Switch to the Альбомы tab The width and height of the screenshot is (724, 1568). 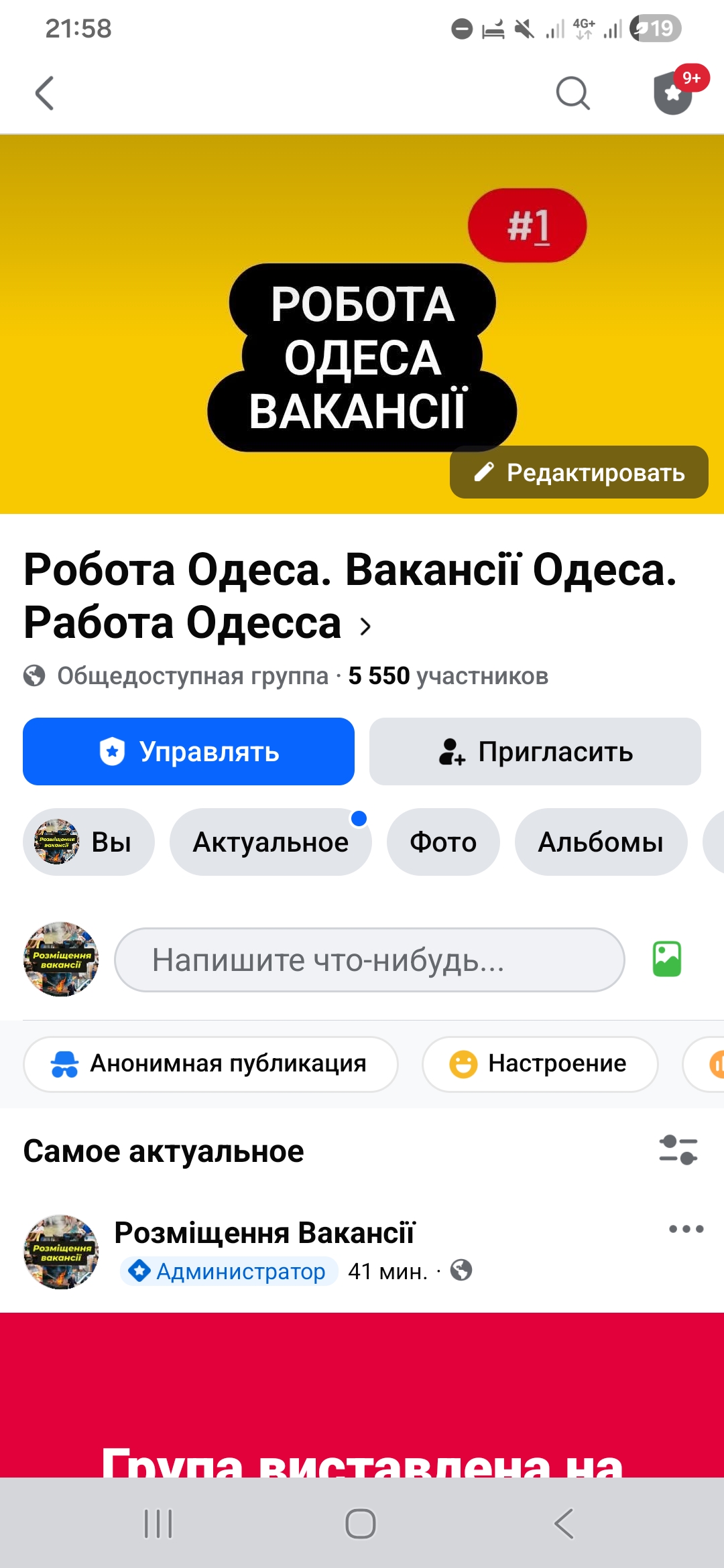point(601,842)
